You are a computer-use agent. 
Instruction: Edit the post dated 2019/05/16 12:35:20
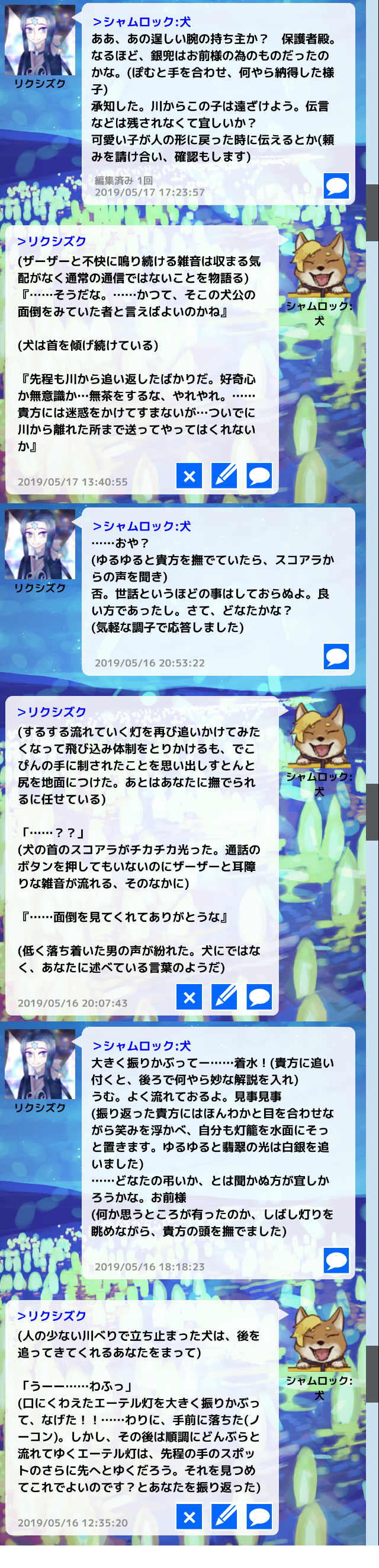(224, 1516)
